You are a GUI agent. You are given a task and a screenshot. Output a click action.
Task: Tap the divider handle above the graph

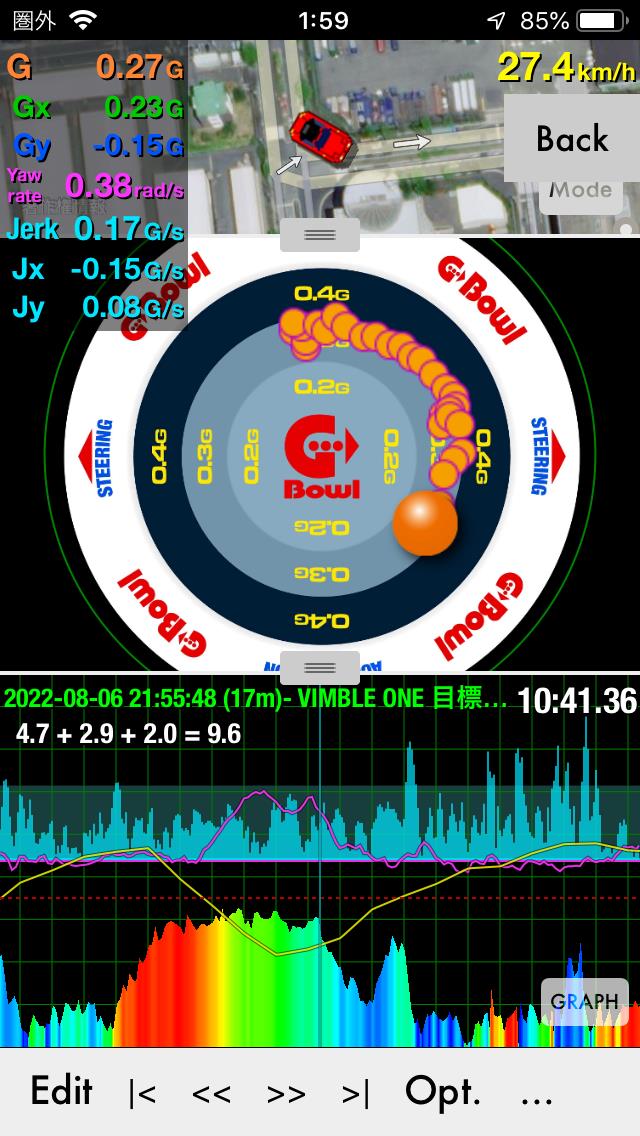coord(320,667)
